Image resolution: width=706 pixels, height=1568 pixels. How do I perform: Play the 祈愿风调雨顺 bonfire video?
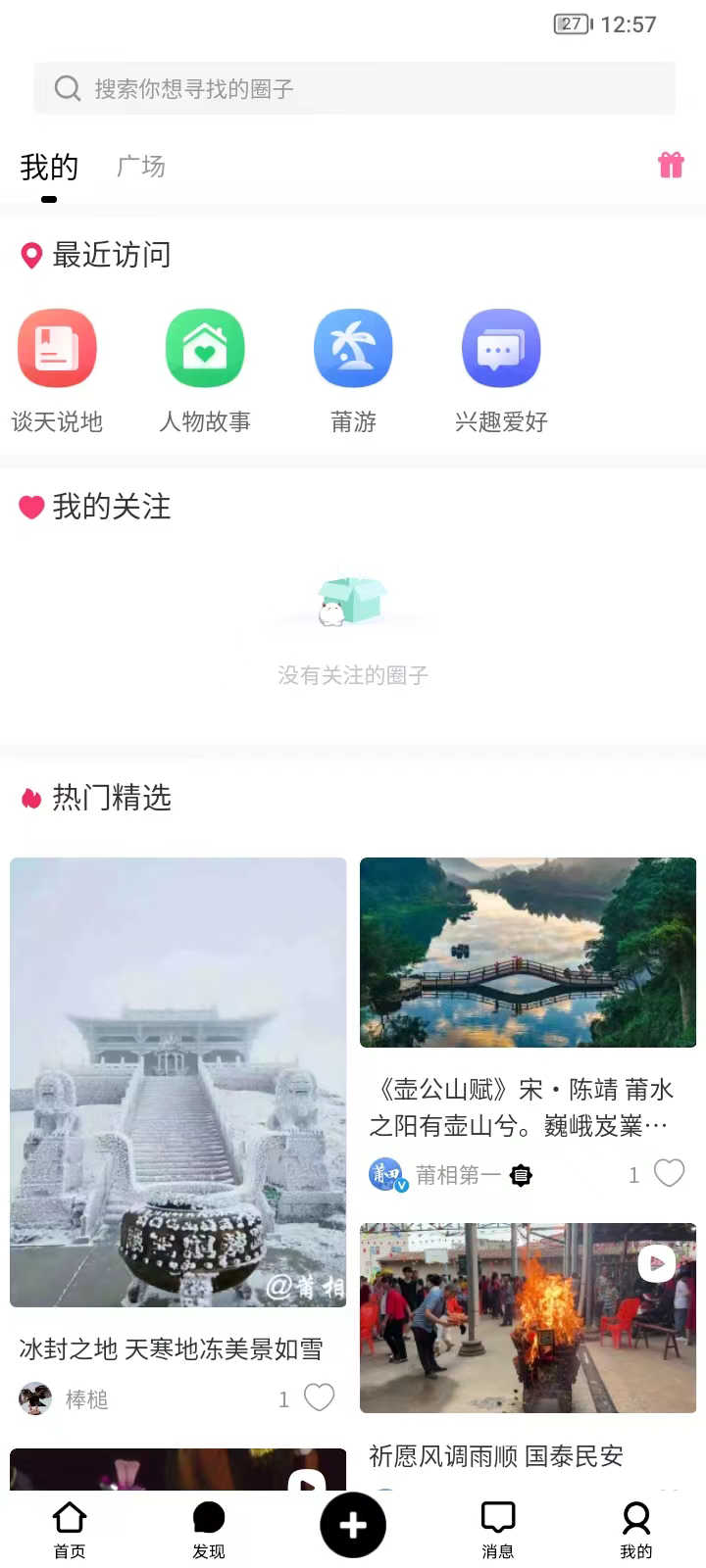point(528,1317)
